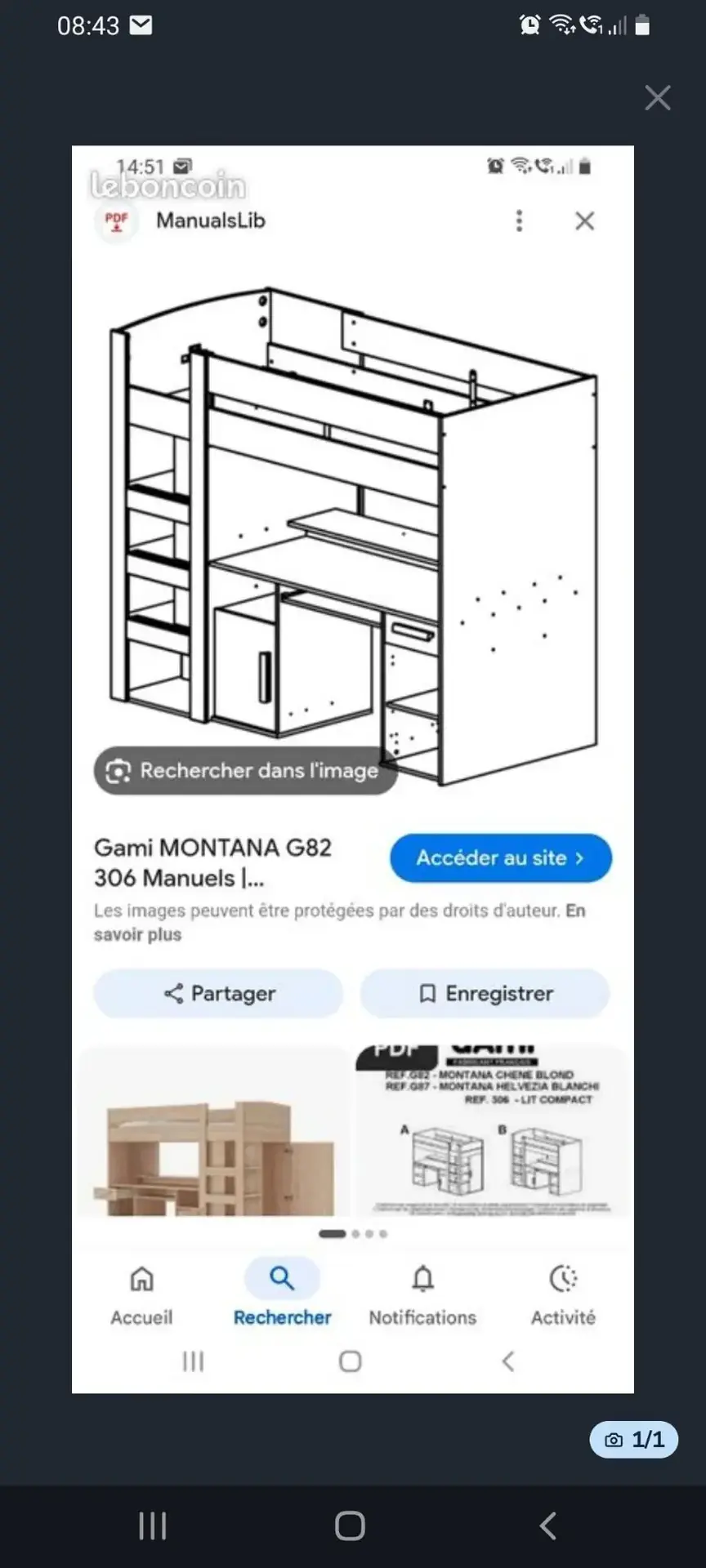
Task: Close the full-screen photo viewer
Action: click(657, 98)
